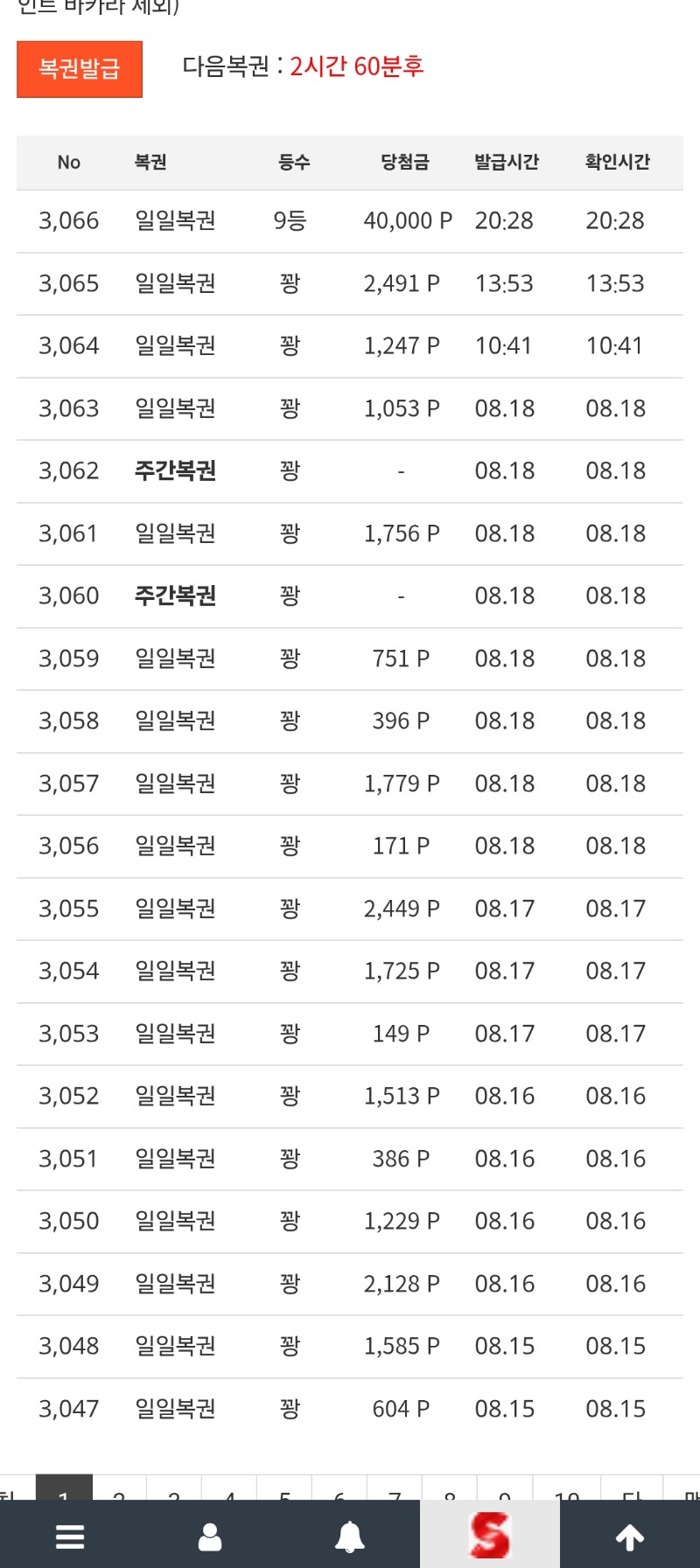The width and height of the screenshot is (700, 1568).
Task: Go to page 4 in pagination
Action: click(229, 1489)
